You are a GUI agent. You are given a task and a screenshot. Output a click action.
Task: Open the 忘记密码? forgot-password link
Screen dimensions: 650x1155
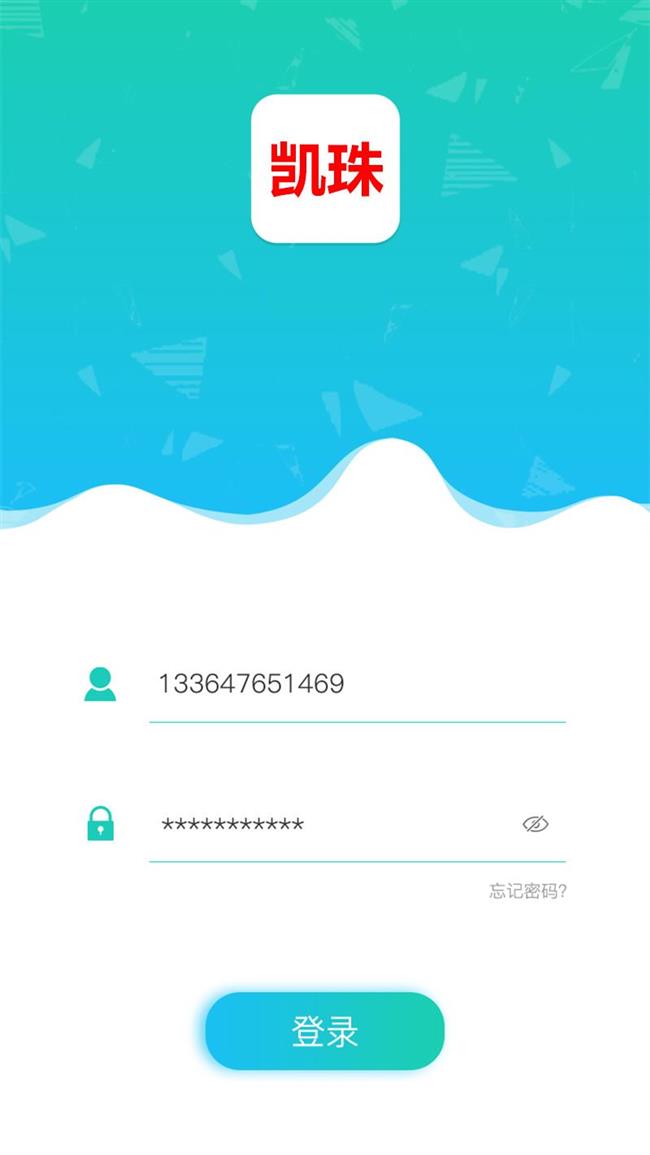click(x=527, y=891)
